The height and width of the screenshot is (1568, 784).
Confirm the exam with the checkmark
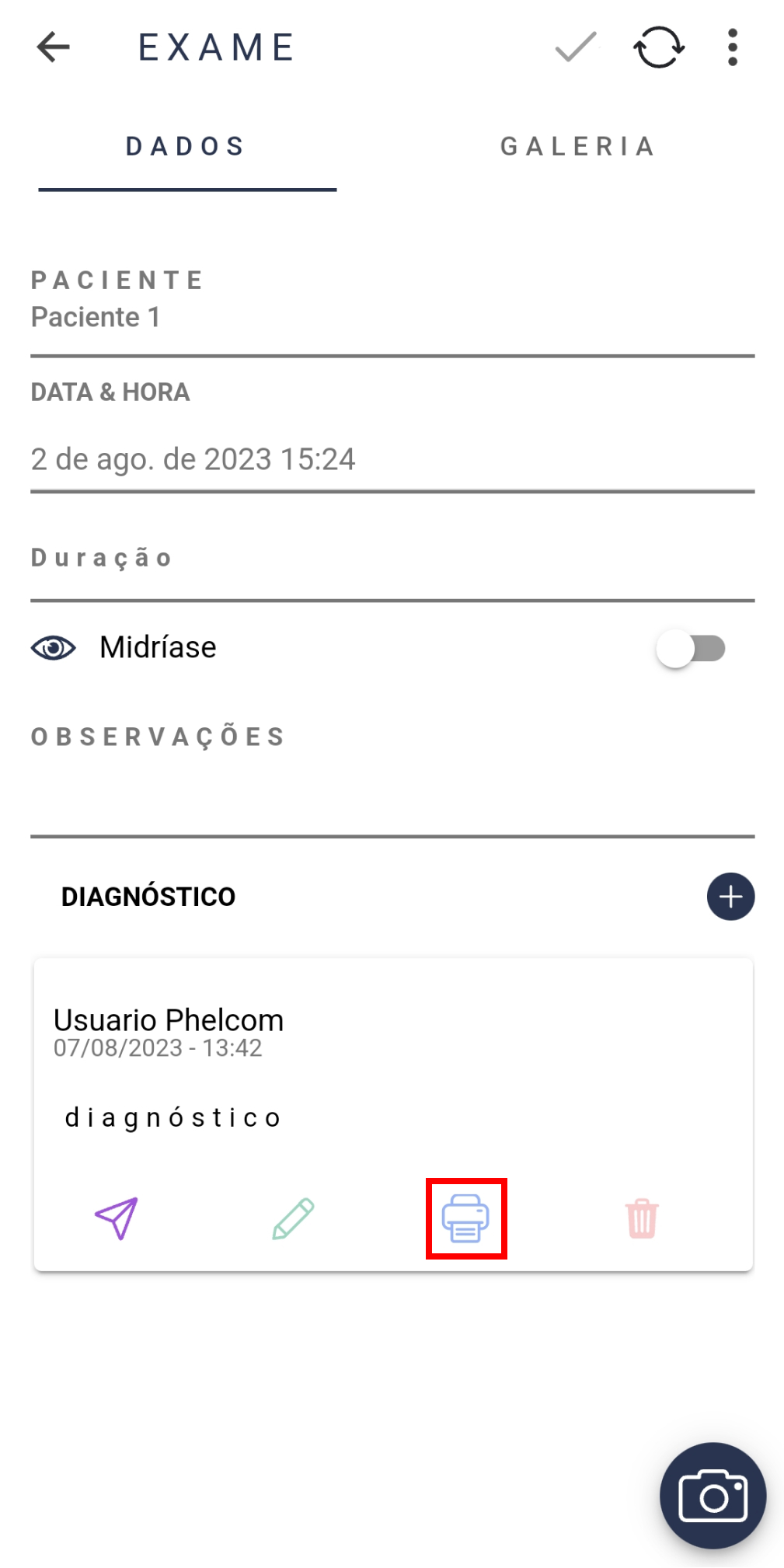(576, 47)
